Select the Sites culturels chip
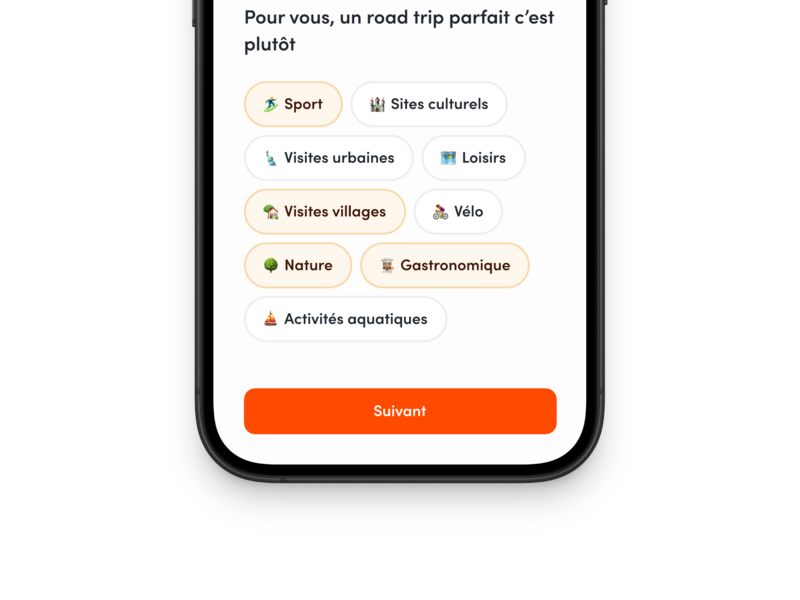Viewport: 800px width, 600px height. (x=429, y=104)
